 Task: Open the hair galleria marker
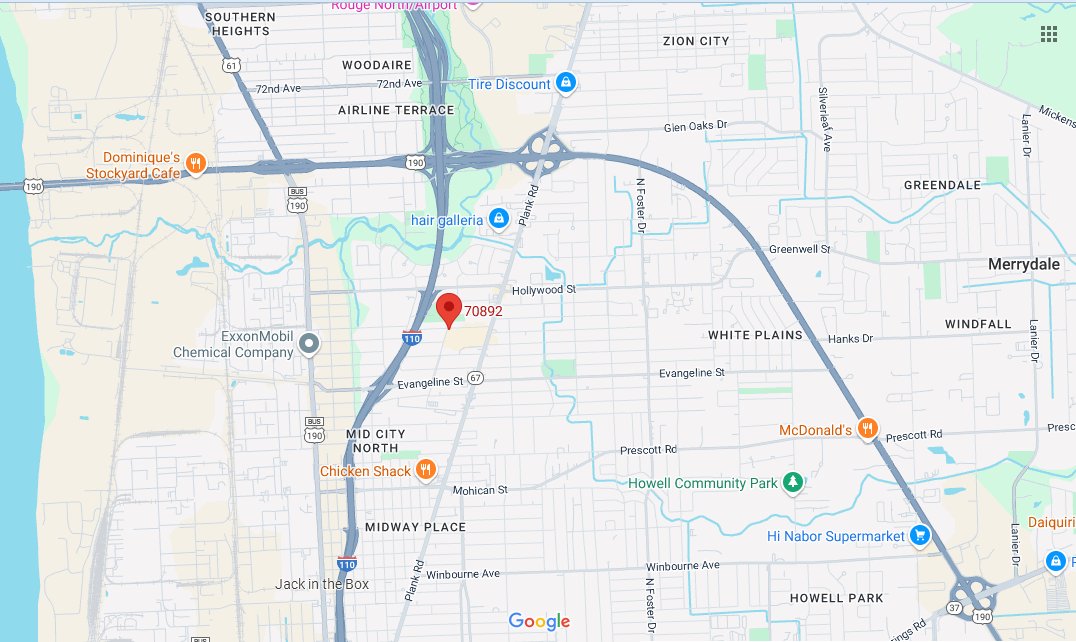tap(499, 218)
